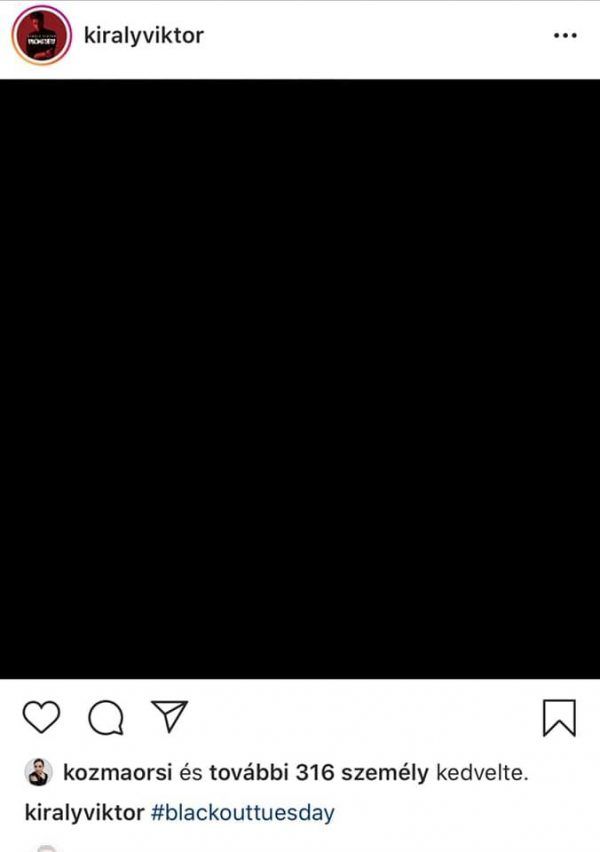The width and height of the screenshot is (600, 852).
Task: Open kiralyviktor's profile from the post header
Action: (144, 35)
